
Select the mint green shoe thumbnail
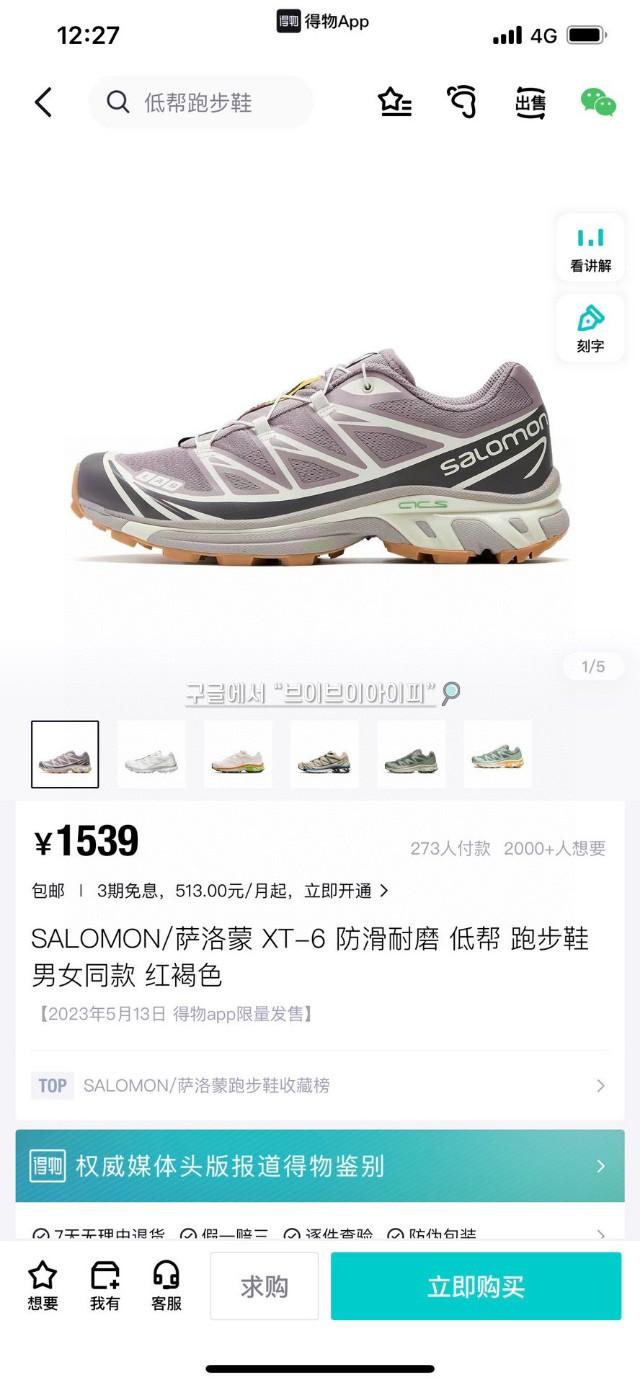[497, 754]
